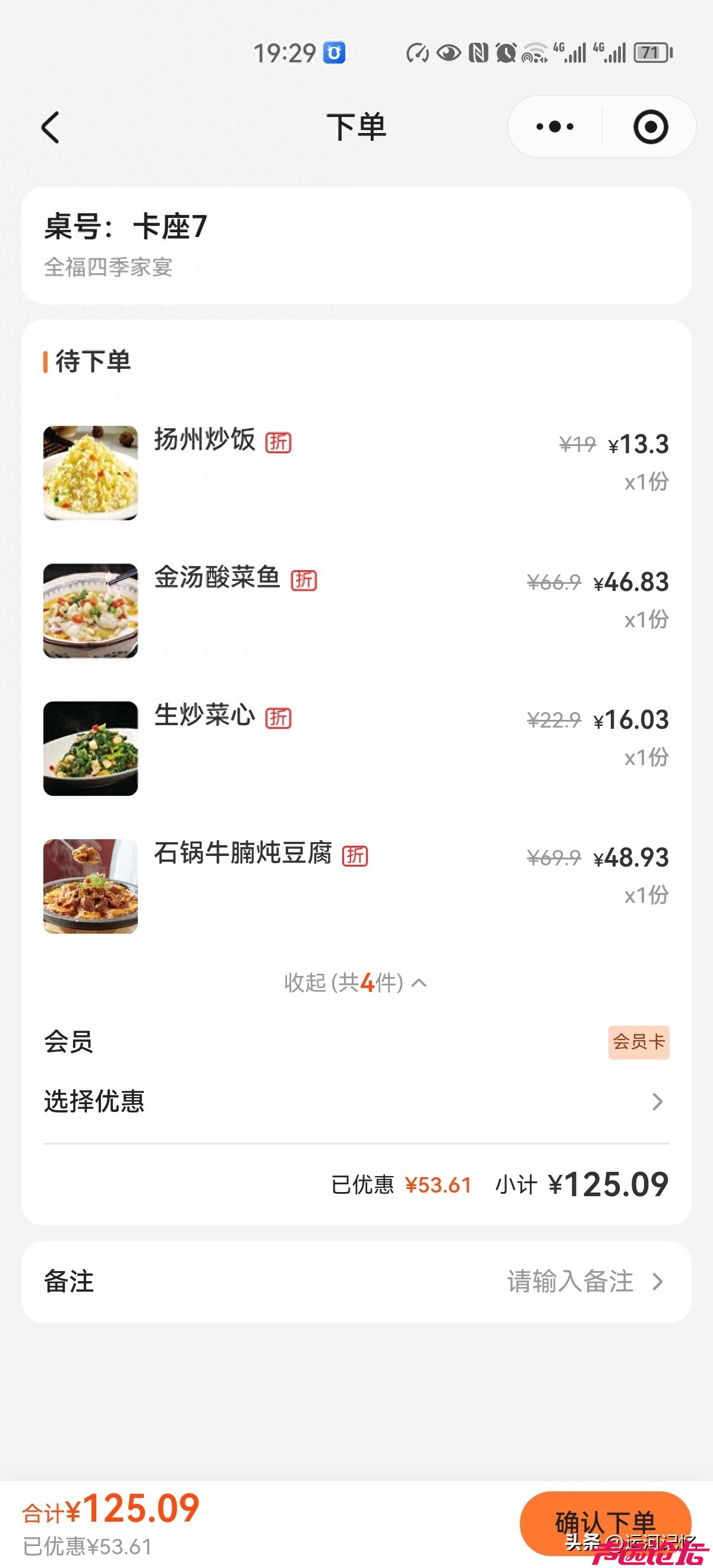Open the 备注 remarks chevron arrow
713x1568 pixels.
pyautogui.click(x=658, y=1281)
